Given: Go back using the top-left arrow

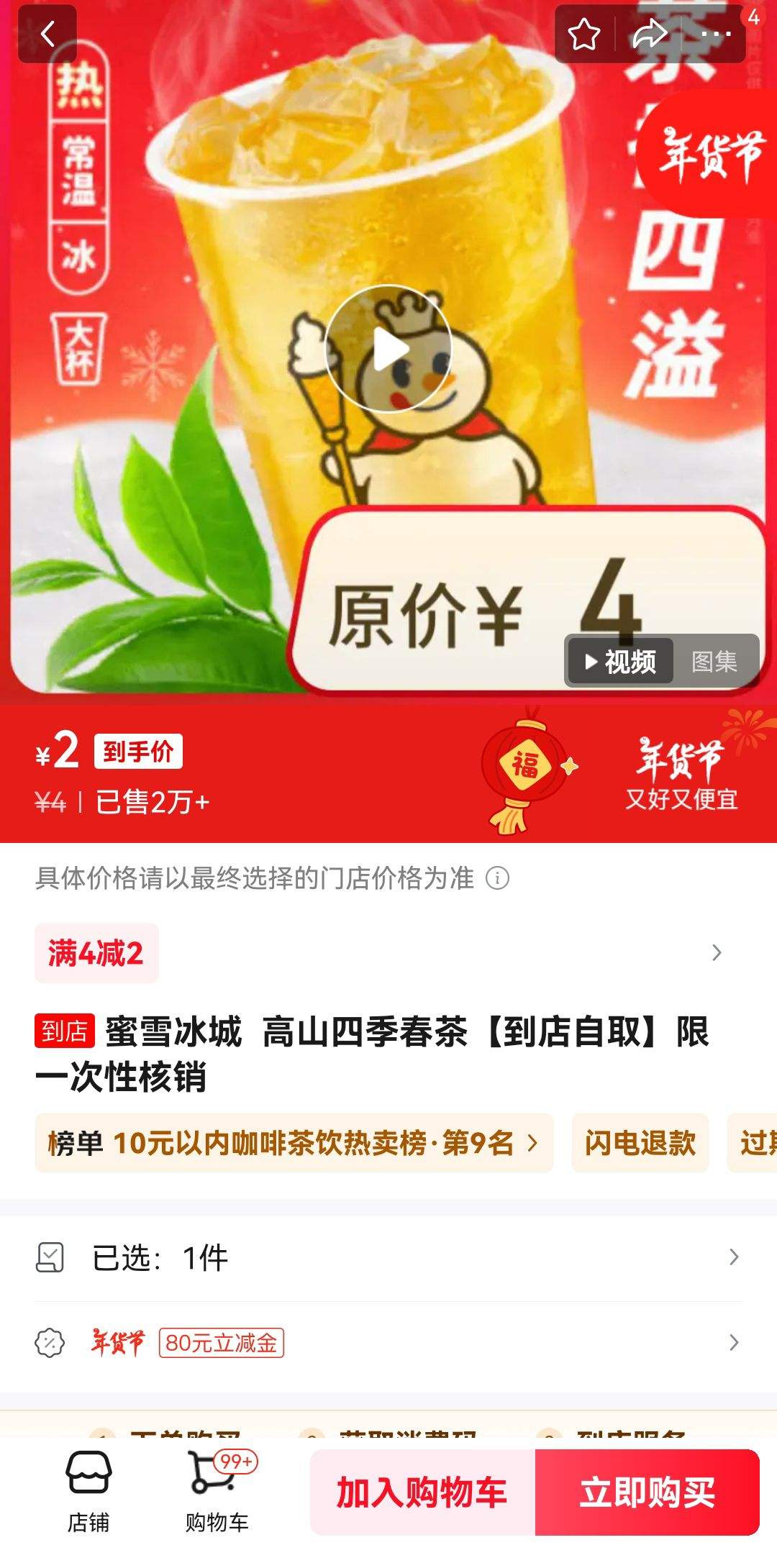Looking at the screenshot, I should (x=47, y=34).
